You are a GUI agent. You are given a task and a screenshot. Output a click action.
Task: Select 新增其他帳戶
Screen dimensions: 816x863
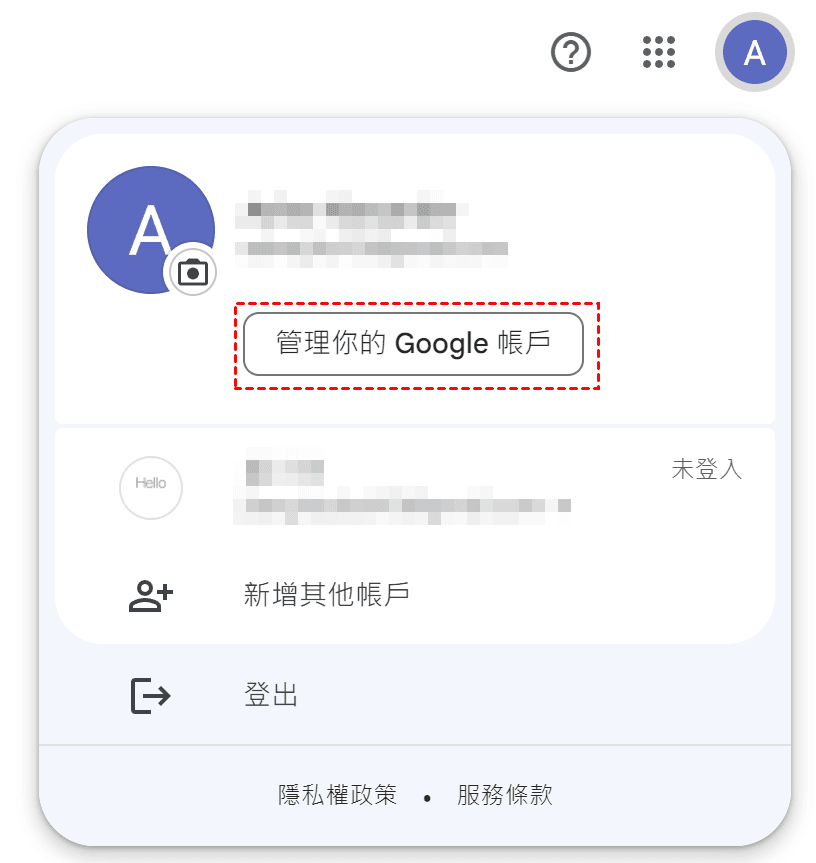(327, 595)
